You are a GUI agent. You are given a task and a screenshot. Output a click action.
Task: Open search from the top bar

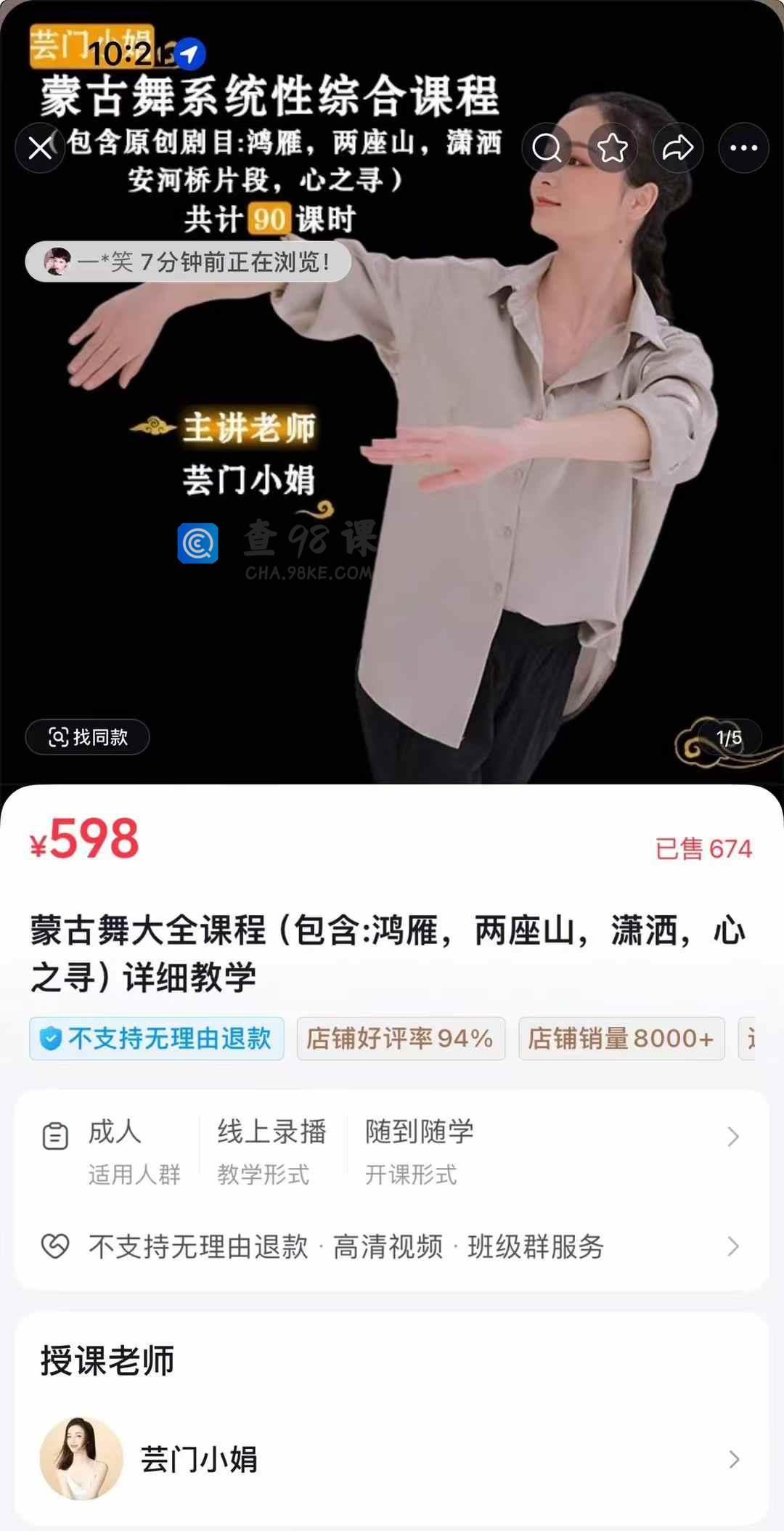547,148
